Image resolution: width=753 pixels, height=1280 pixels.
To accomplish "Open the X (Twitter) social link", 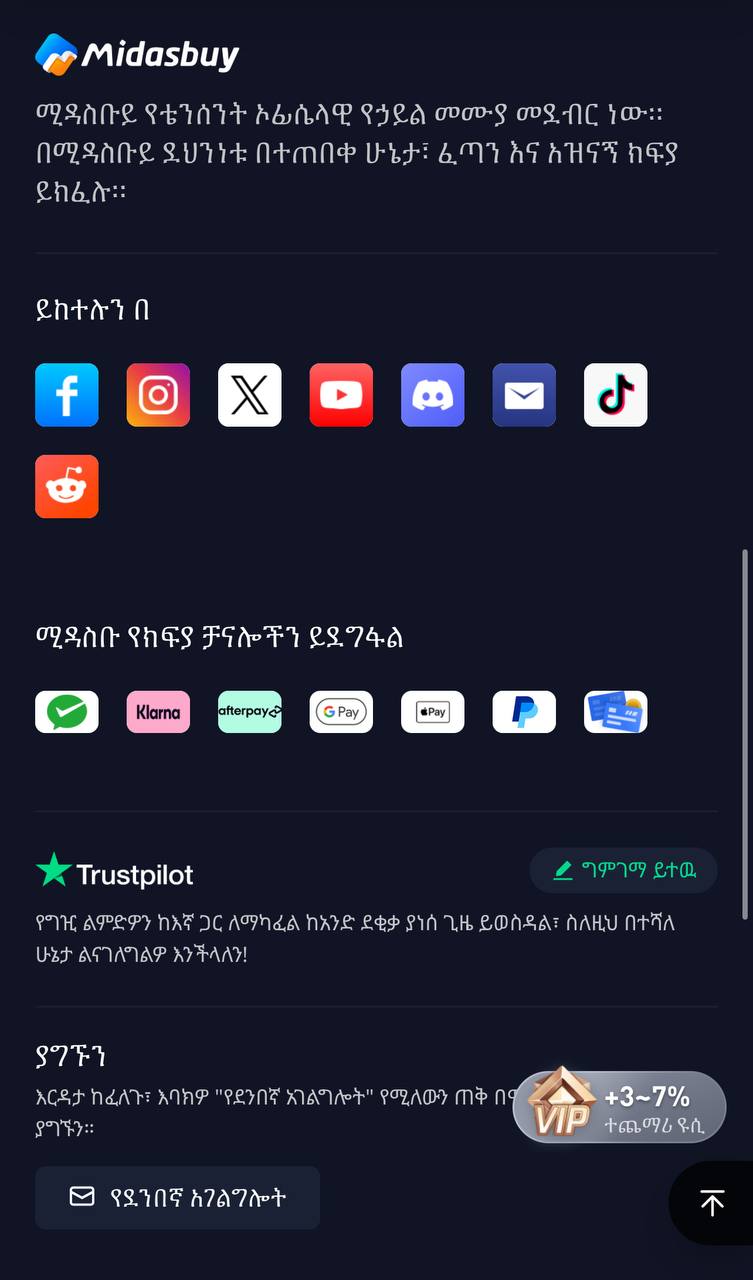I will tap(250, 395).
